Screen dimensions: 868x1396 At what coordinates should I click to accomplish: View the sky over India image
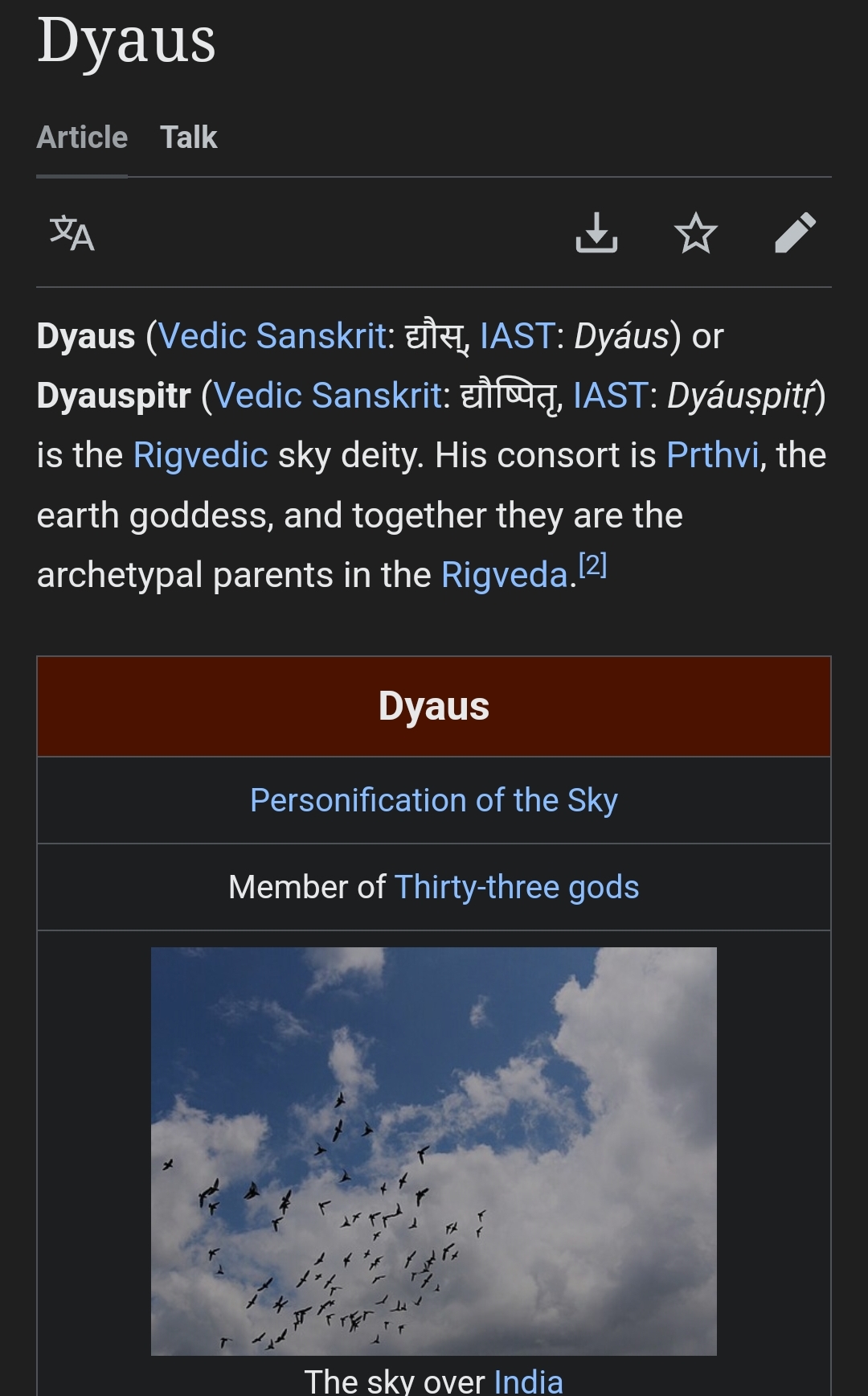(x=434, y=1151)
